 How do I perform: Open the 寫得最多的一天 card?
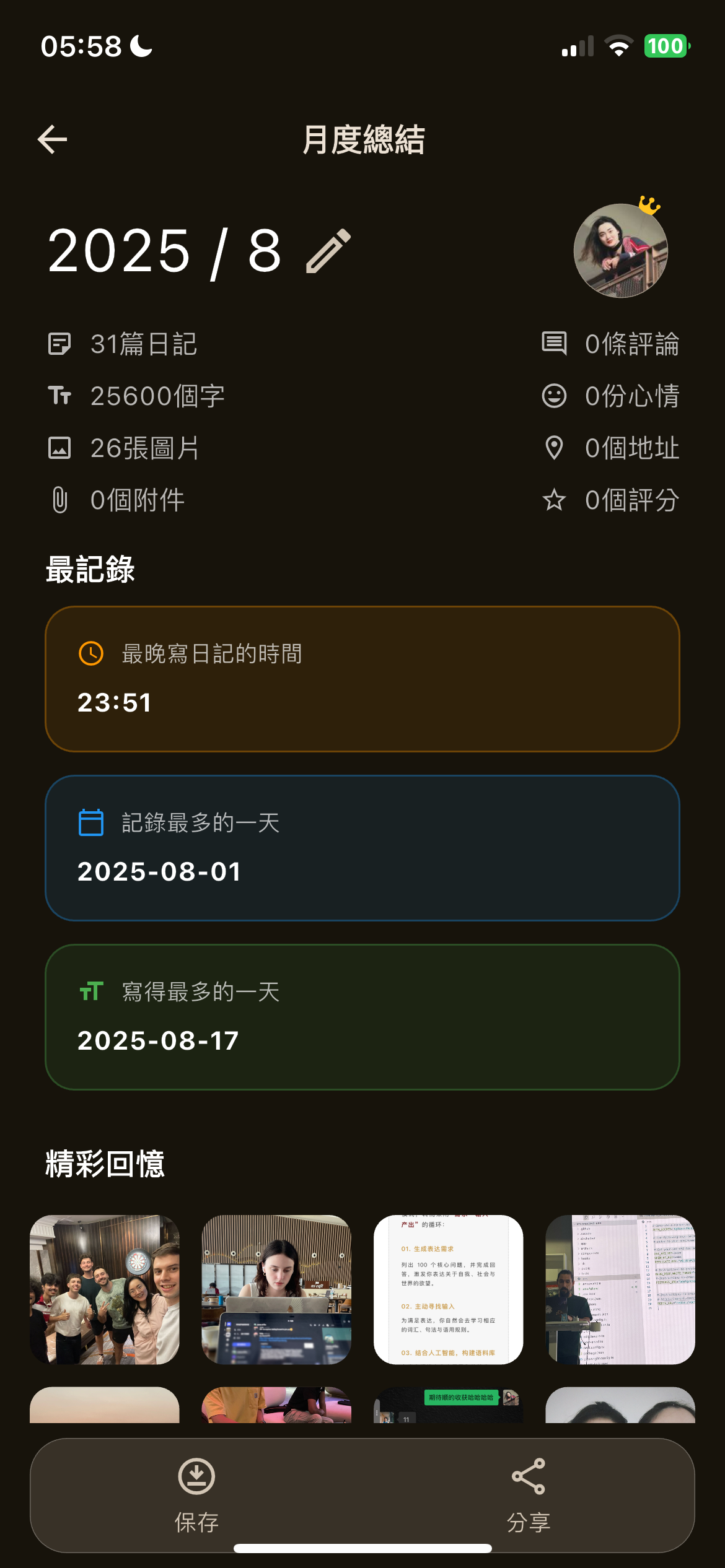coord(362,1017)
